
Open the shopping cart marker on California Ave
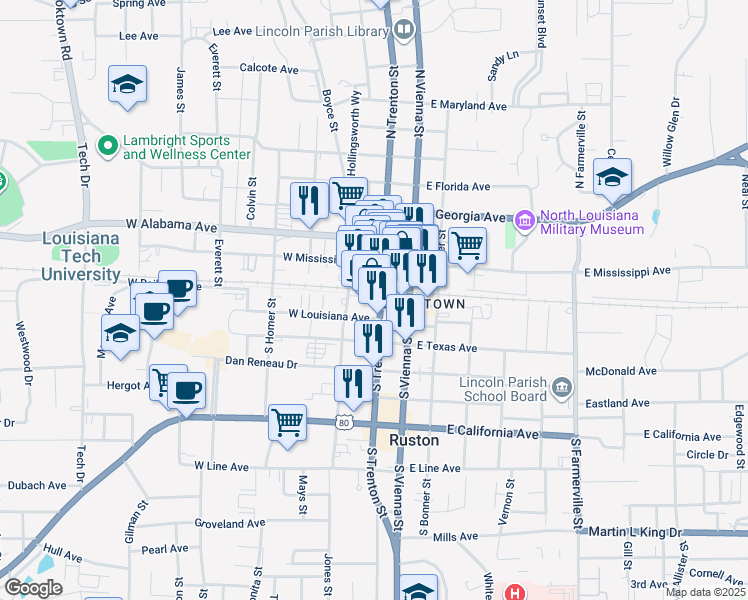[287, 423]
